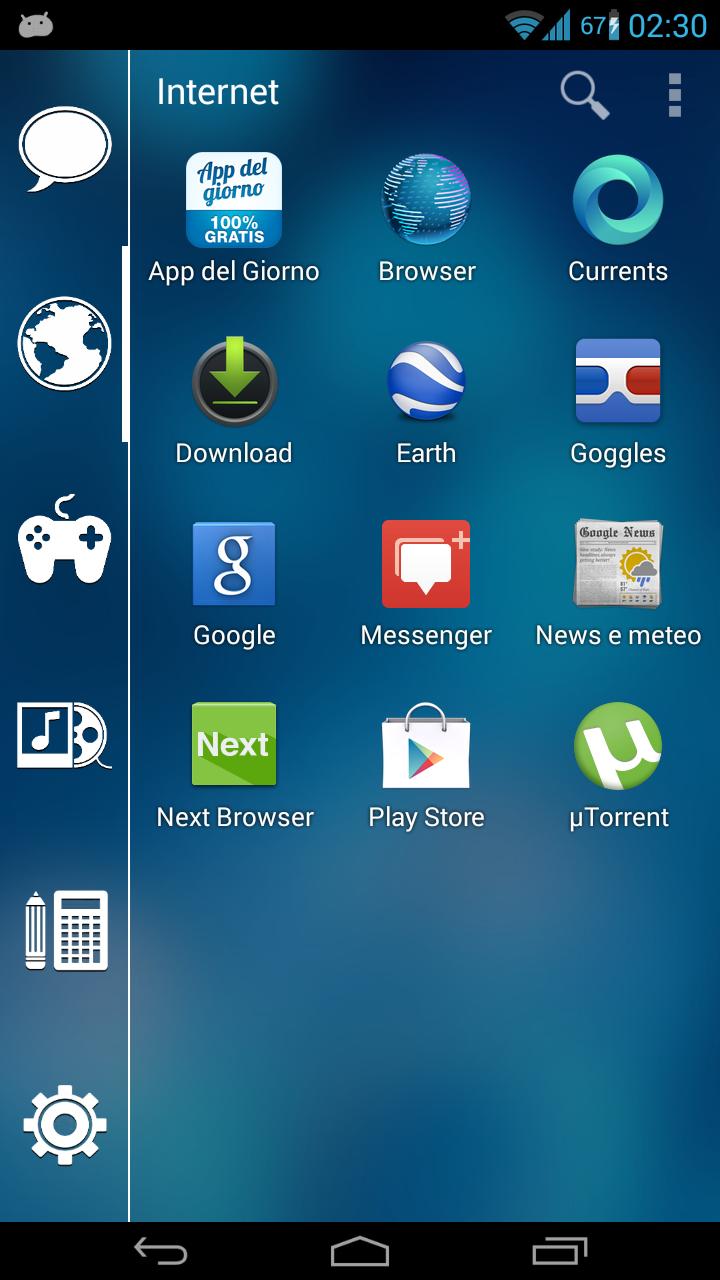Open Google Goggles
720x1280 pixels.
pos(617,381)
